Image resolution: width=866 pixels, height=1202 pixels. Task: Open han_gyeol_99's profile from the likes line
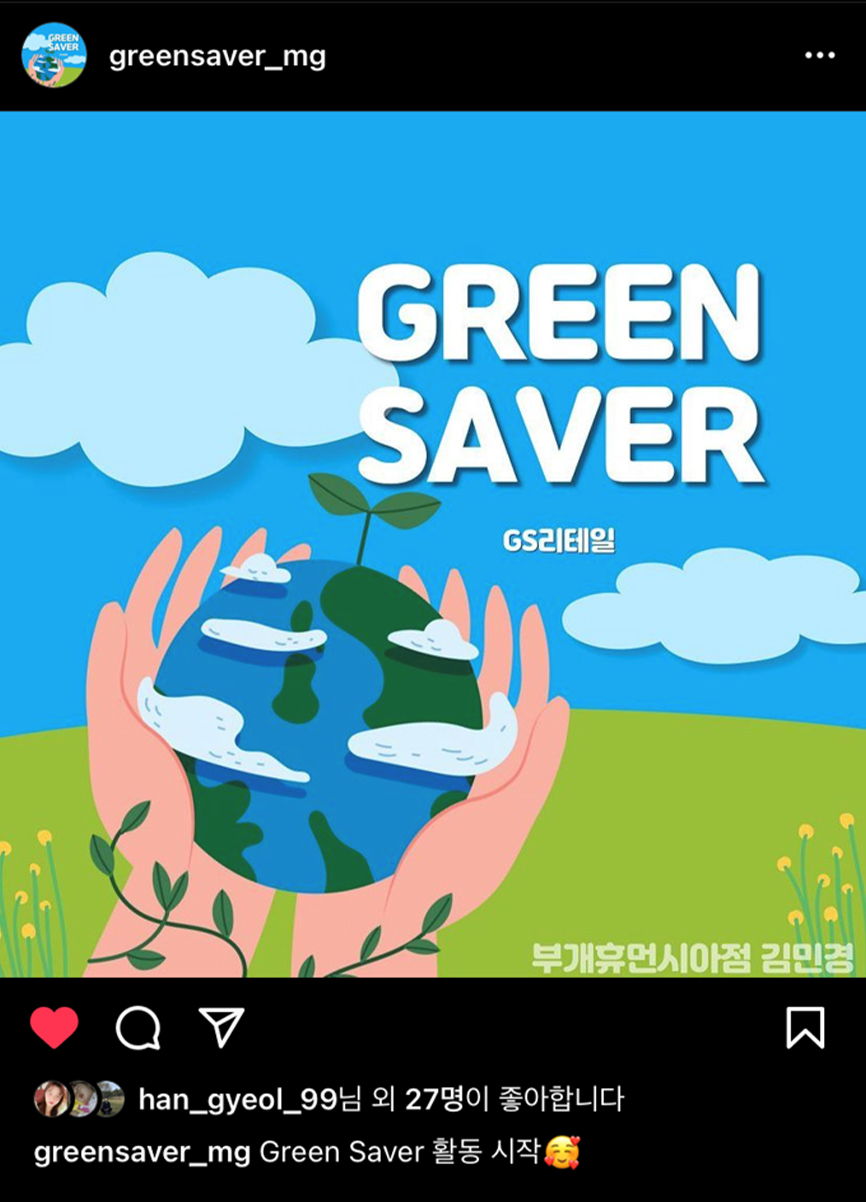[238, 1100]
